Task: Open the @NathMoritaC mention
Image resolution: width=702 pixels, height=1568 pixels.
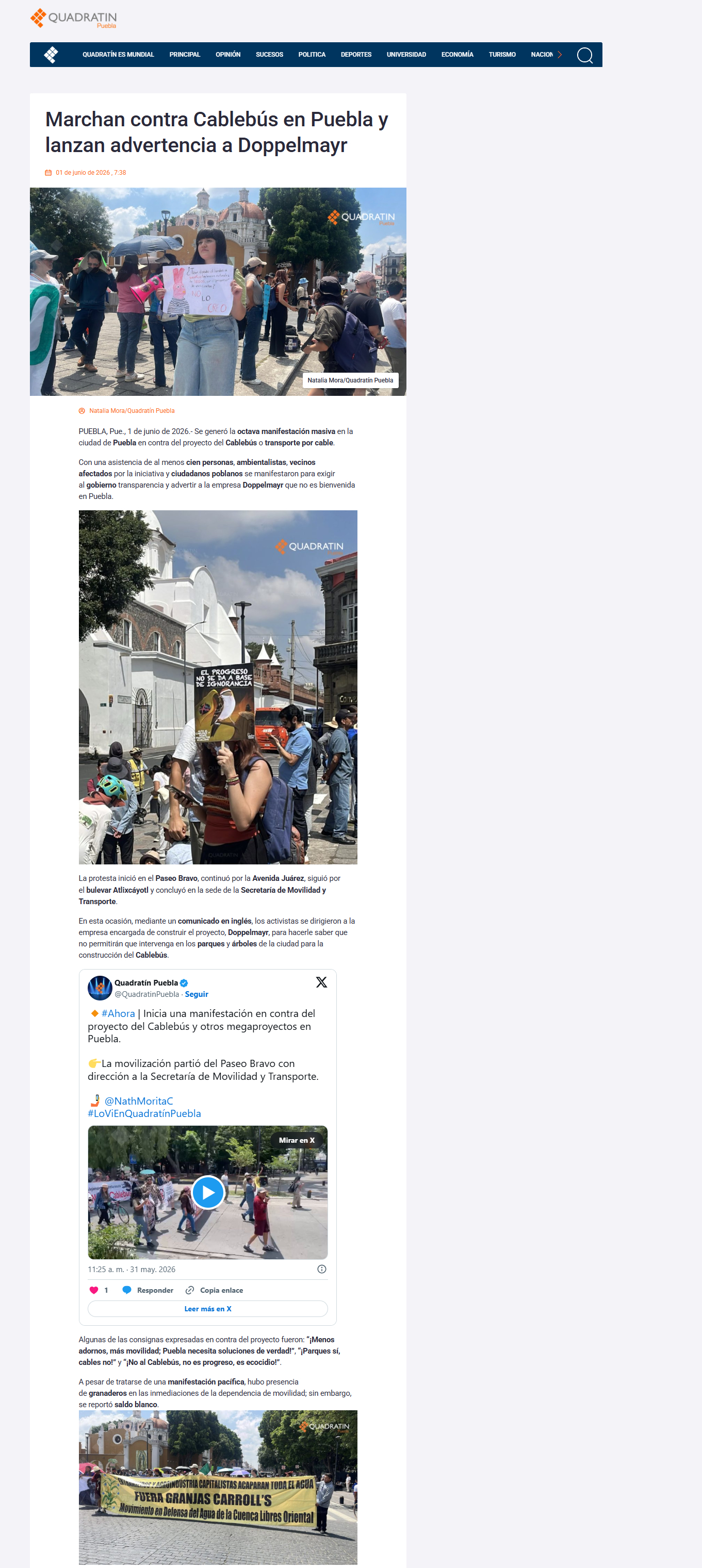Action: click(139, 1101)
